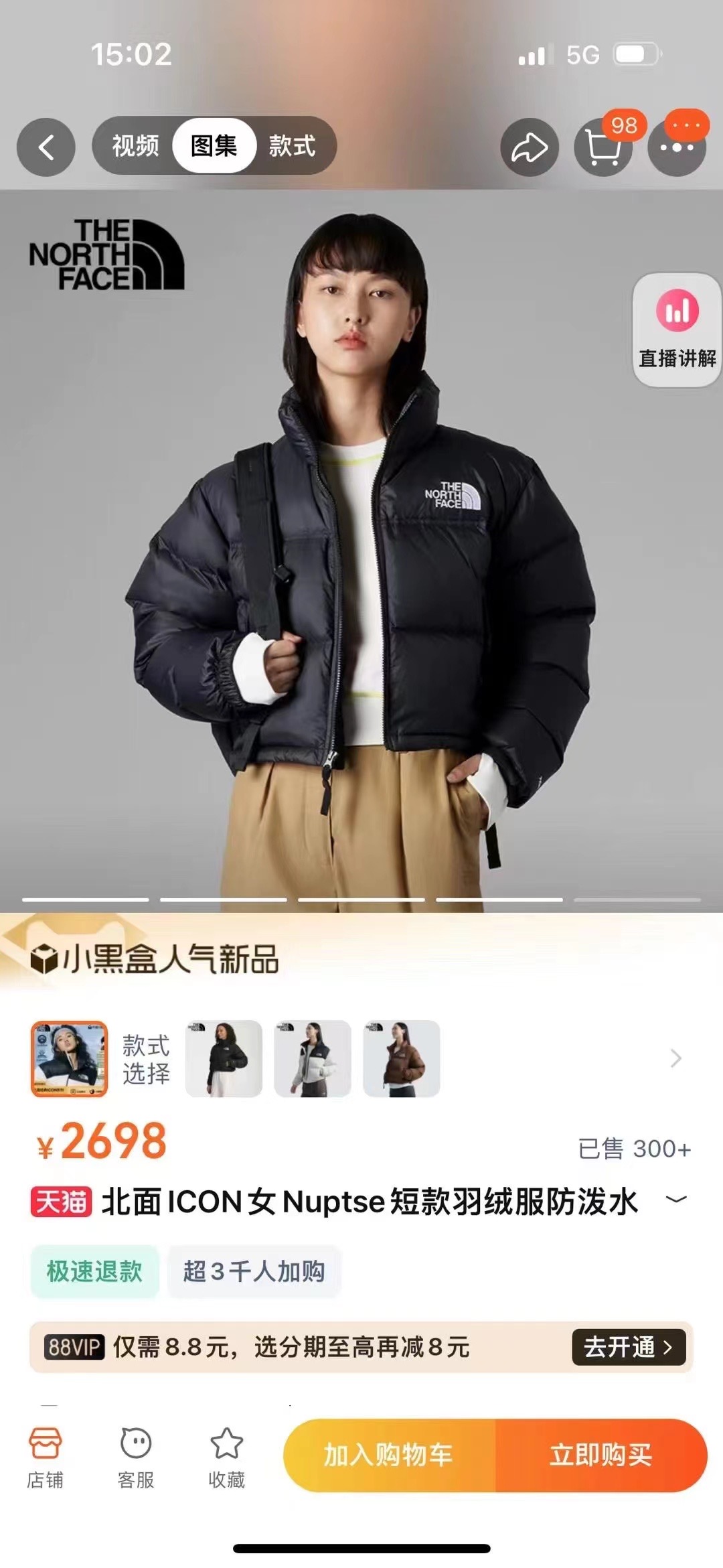Tap 立即购买 to buy now
This screenshot has height=1568, width=723.
(x=600, y=1455)
